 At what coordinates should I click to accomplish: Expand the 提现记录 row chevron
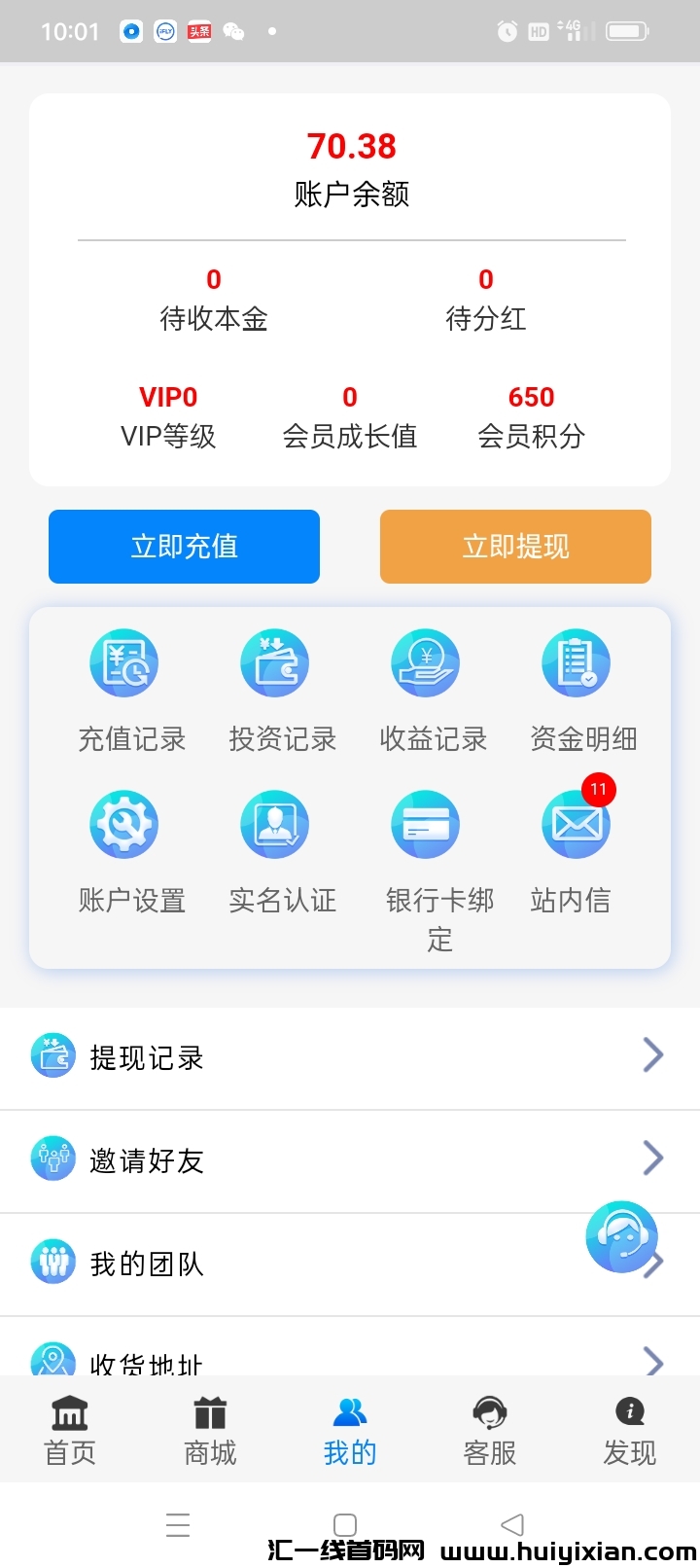pyautogui.click(x=652, y=1053)
